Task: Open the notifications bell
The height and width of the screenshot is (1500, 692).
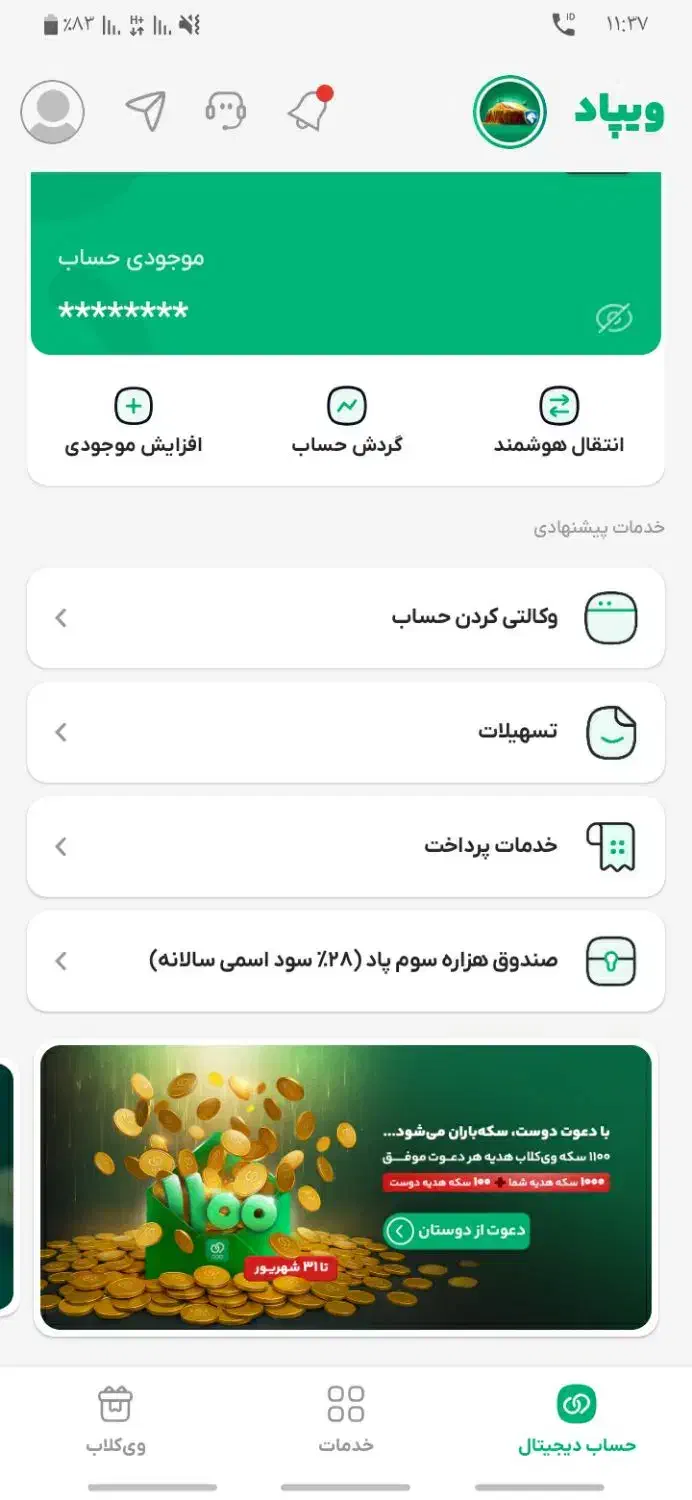Action: 309,110
